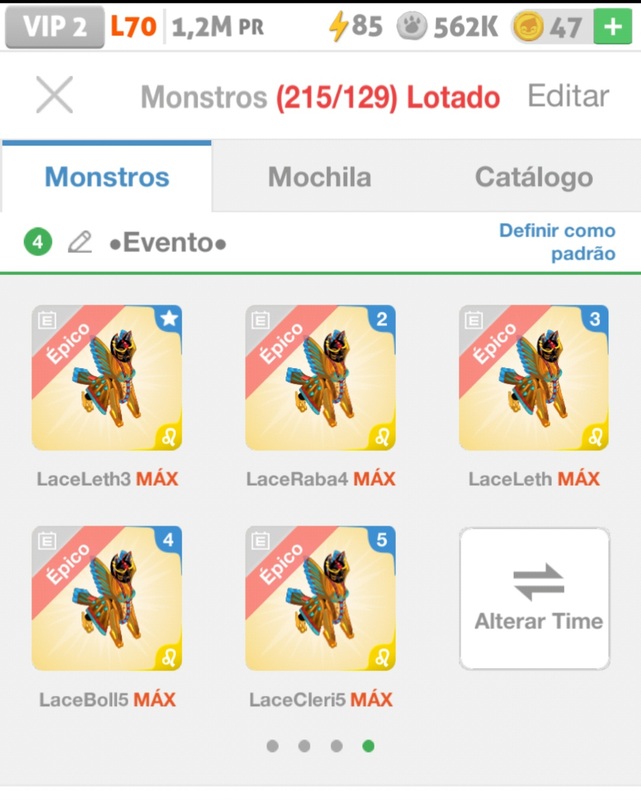This screenshot has height=800, width=641.
Task: Open the LaceLeth3 monster card
Action: point(107,378)
